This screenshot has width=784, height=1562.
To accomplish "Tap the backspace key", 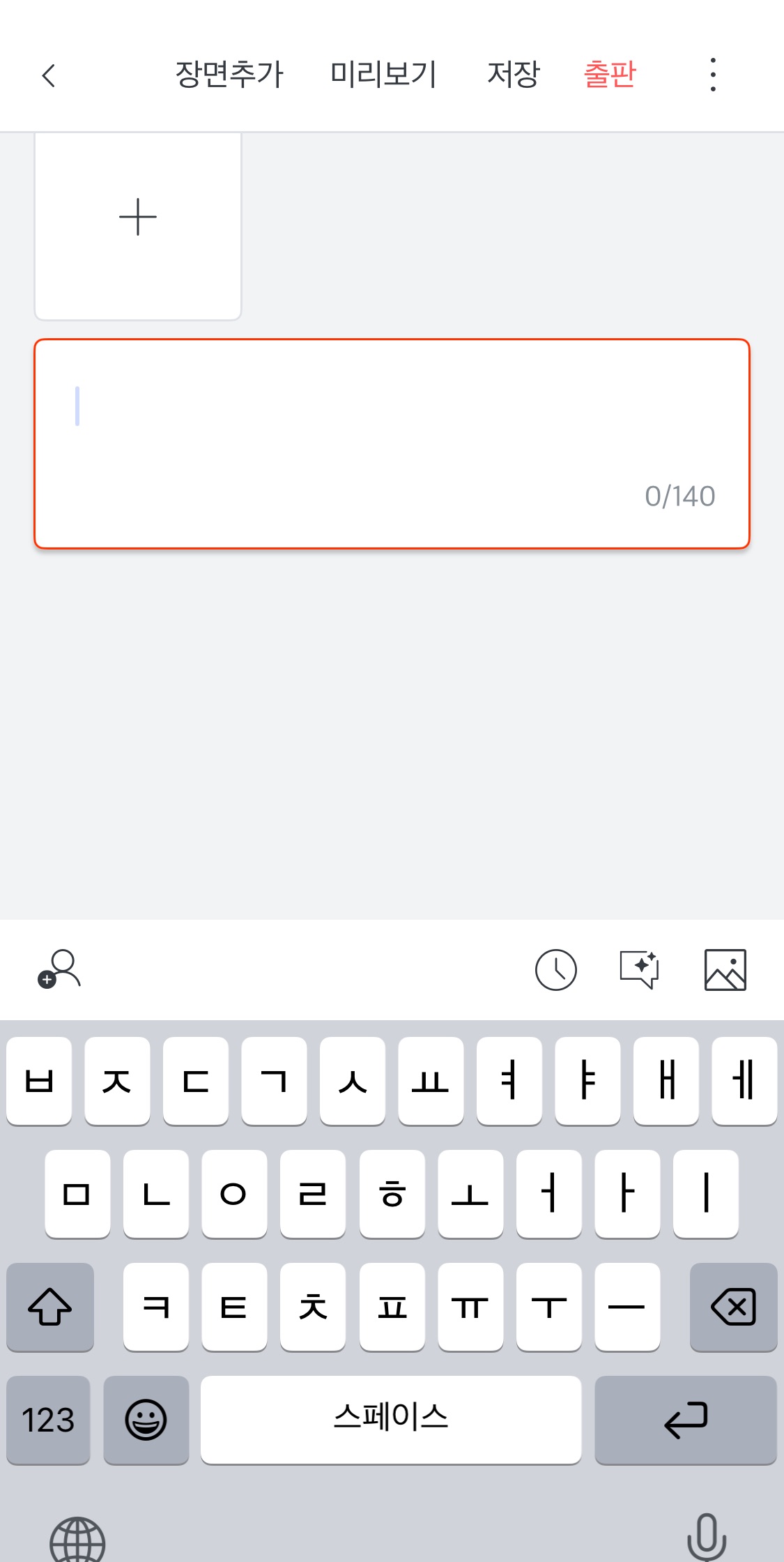I will [733, 1307].
